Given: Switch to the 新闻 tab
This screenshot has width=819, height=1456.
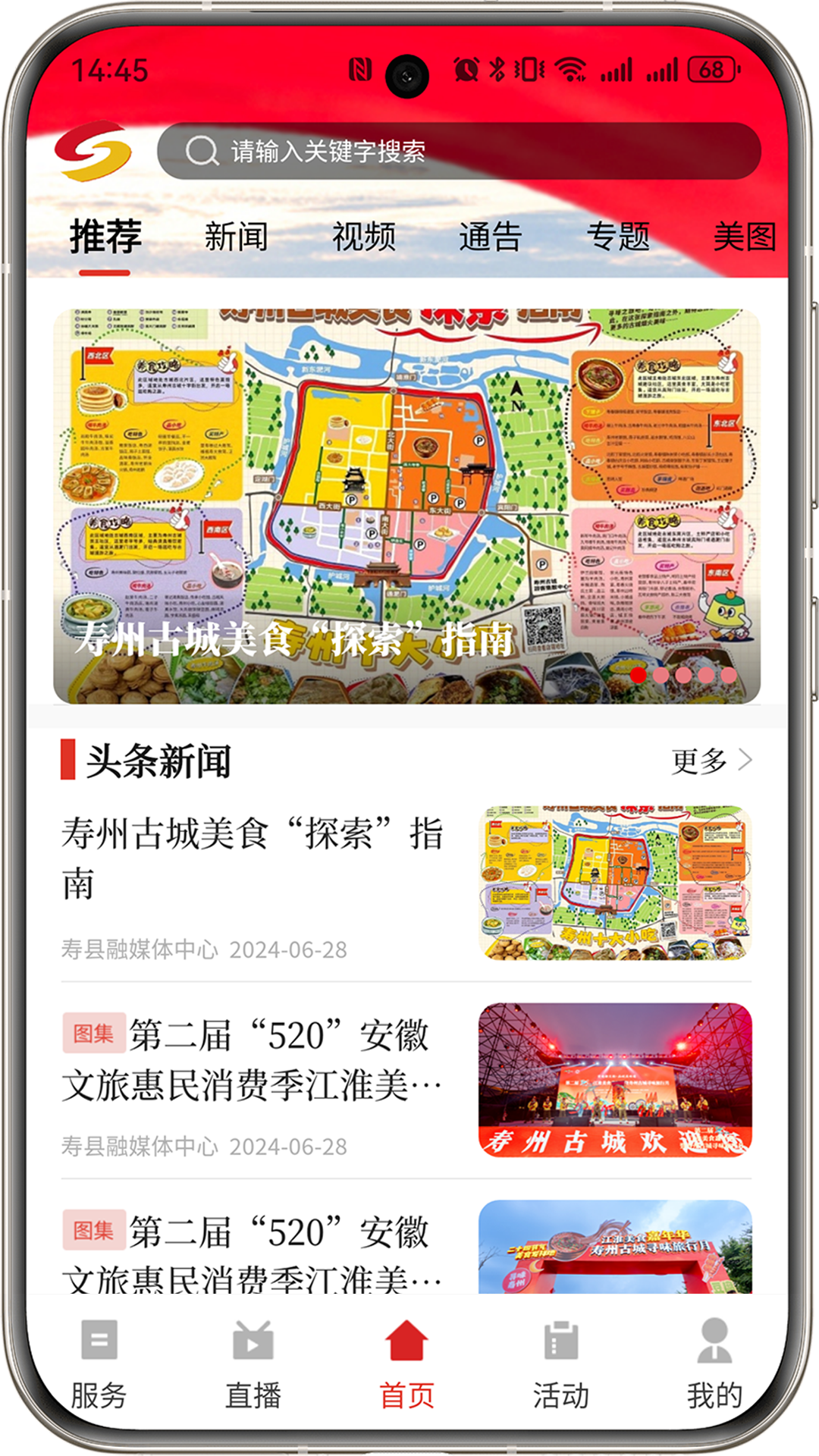Looking at the screenshot, I should pyautogui.click(x=235, y=237).
